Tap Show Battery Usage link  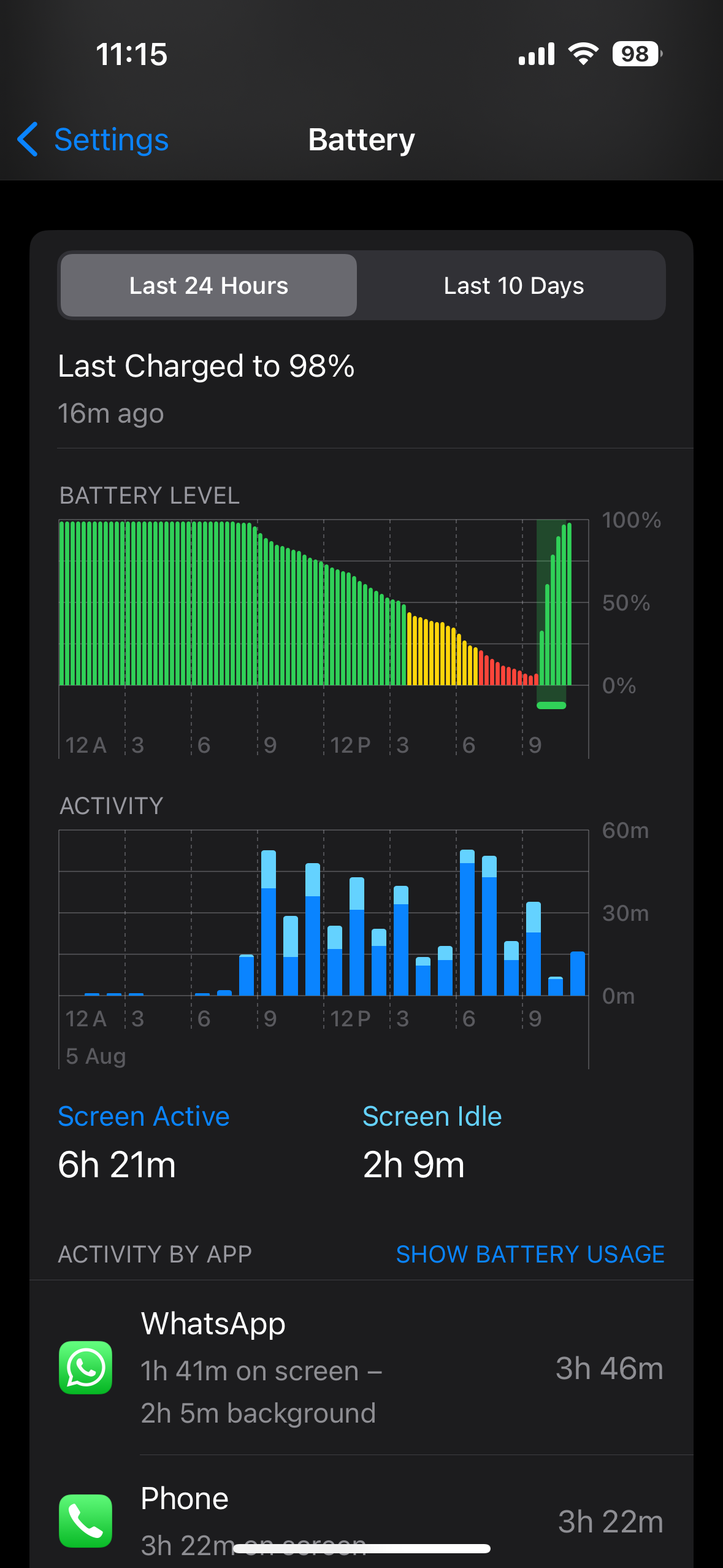coord(530,1254)
